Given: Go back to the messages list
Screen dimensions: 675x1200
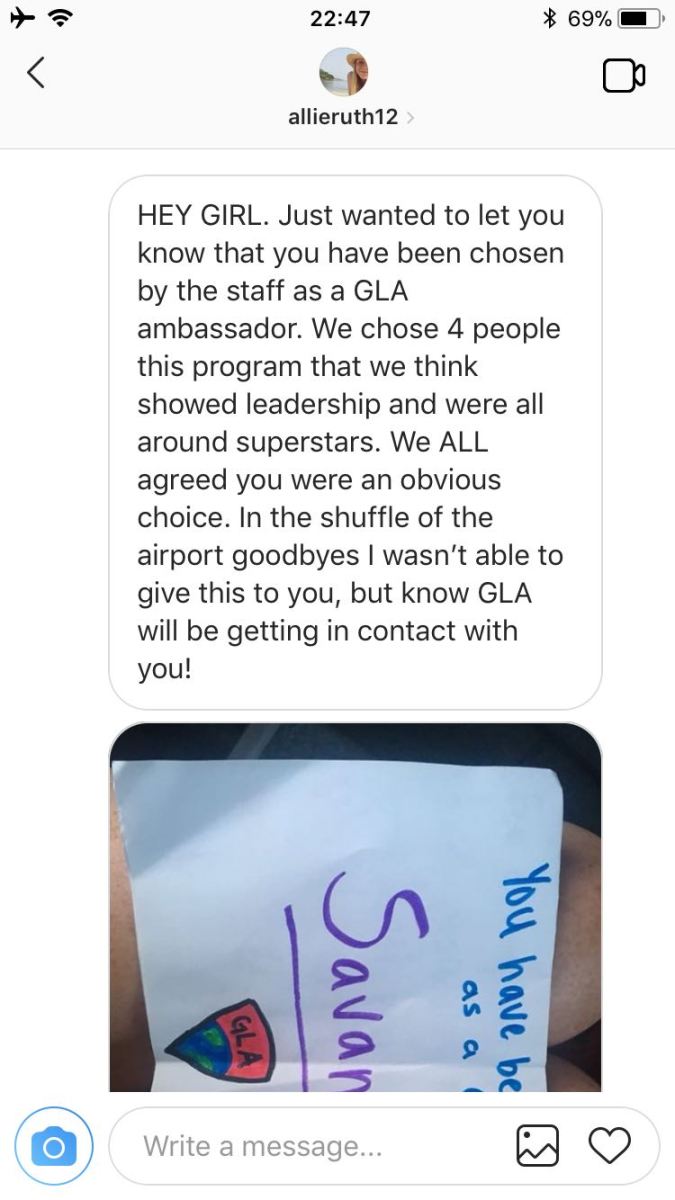Looking at the screenshot, I should (x=36, y=73).
